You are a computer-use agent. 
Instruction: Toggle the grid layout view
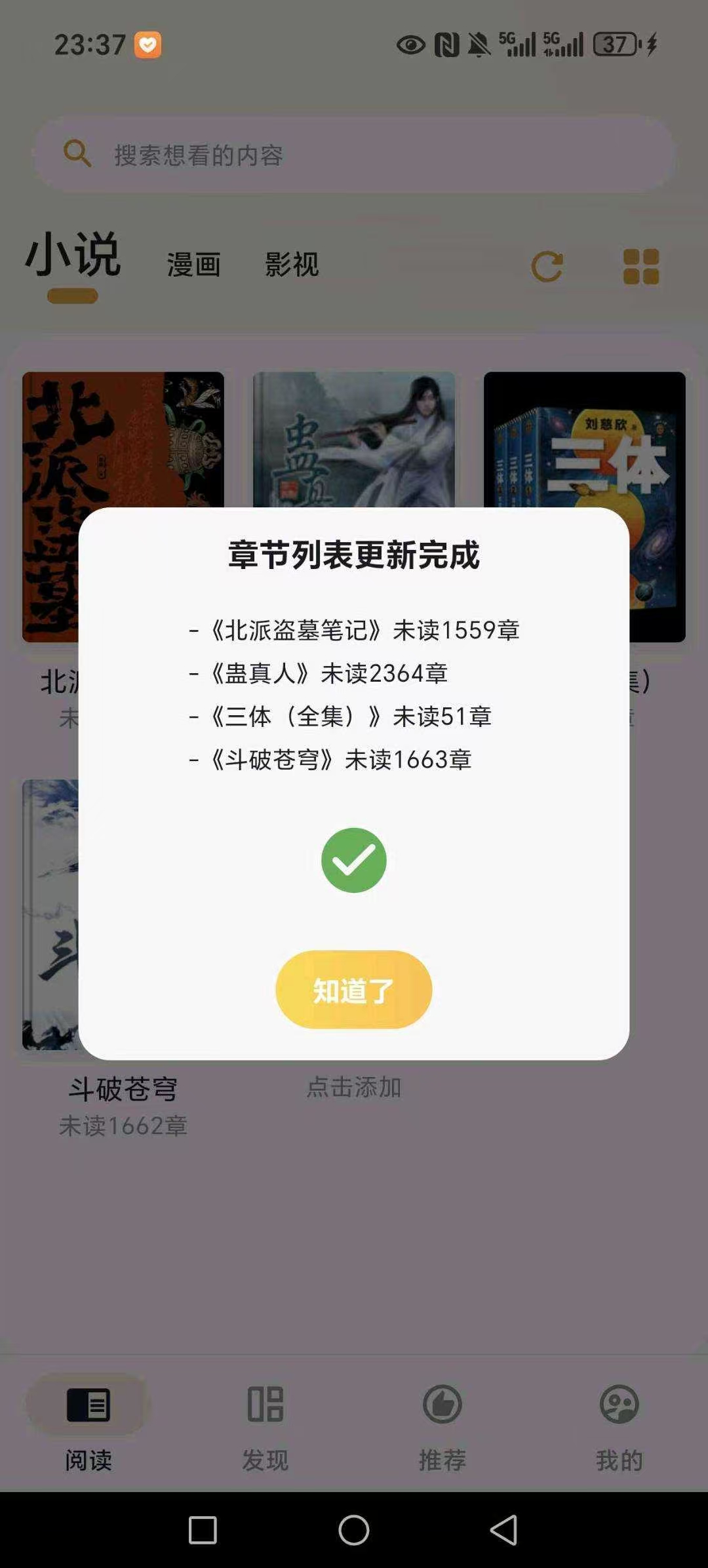[640, 266]
